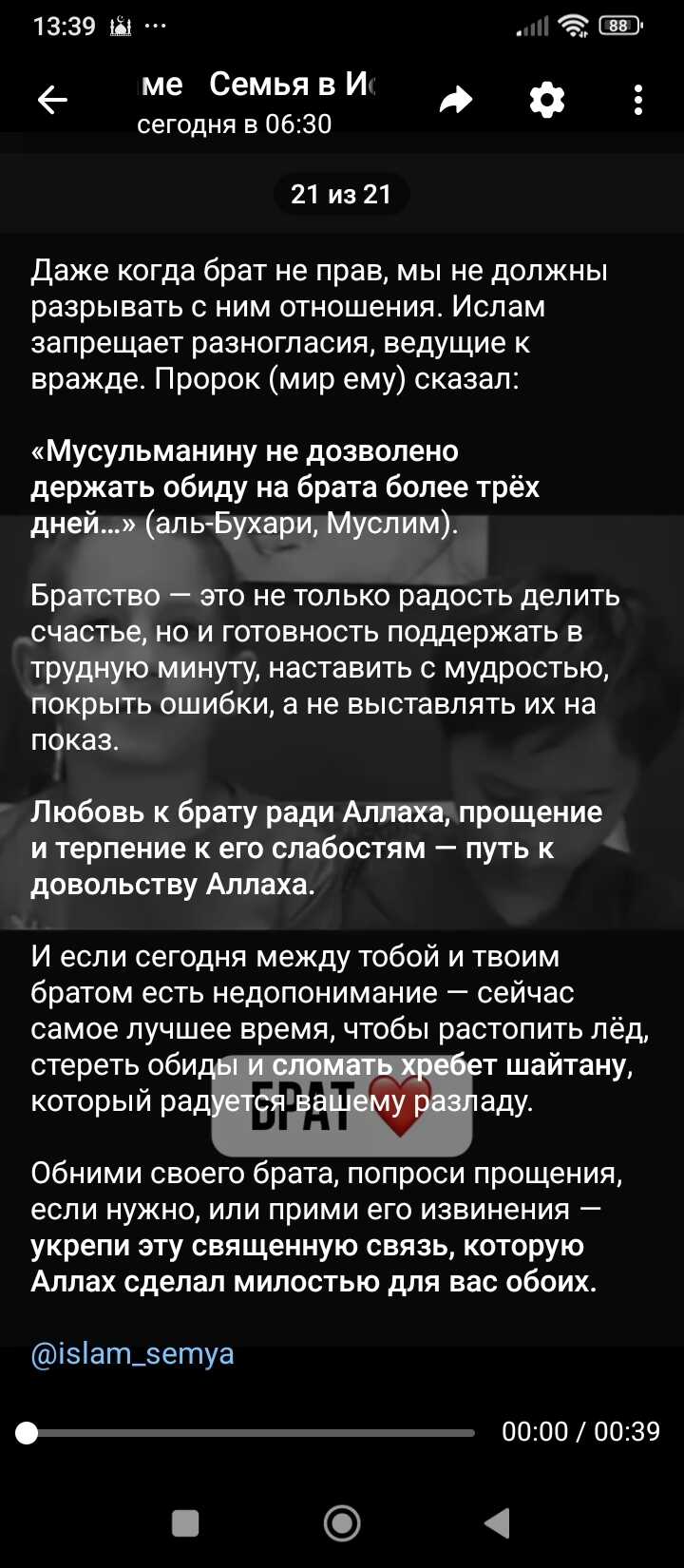The width and height of the screenshot is (684, 1568).
Task: Tap the system back triangle button
Action: click(x=498, y=1522)
